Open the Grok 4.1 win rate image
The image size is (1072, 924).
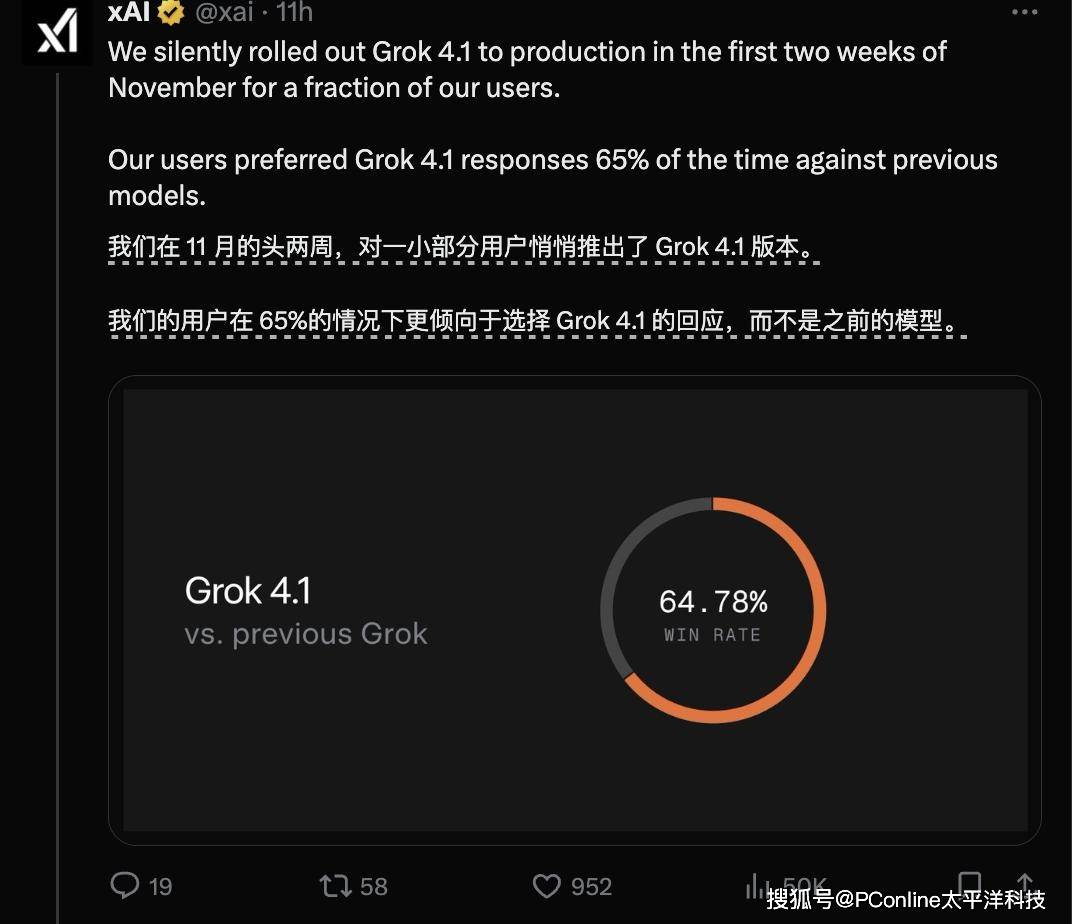pos(575,609)
